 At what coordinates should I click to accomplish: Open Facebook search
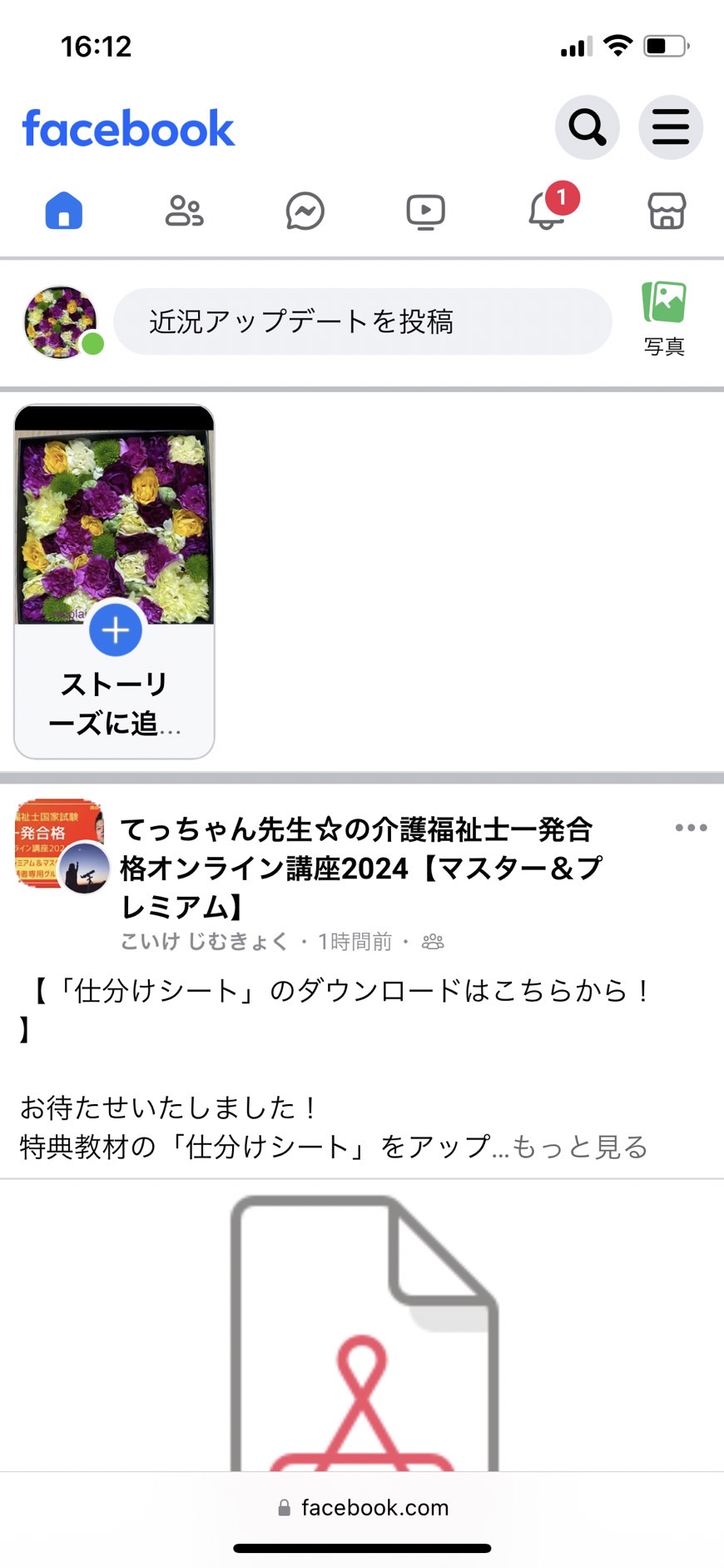tap(587, 127)
